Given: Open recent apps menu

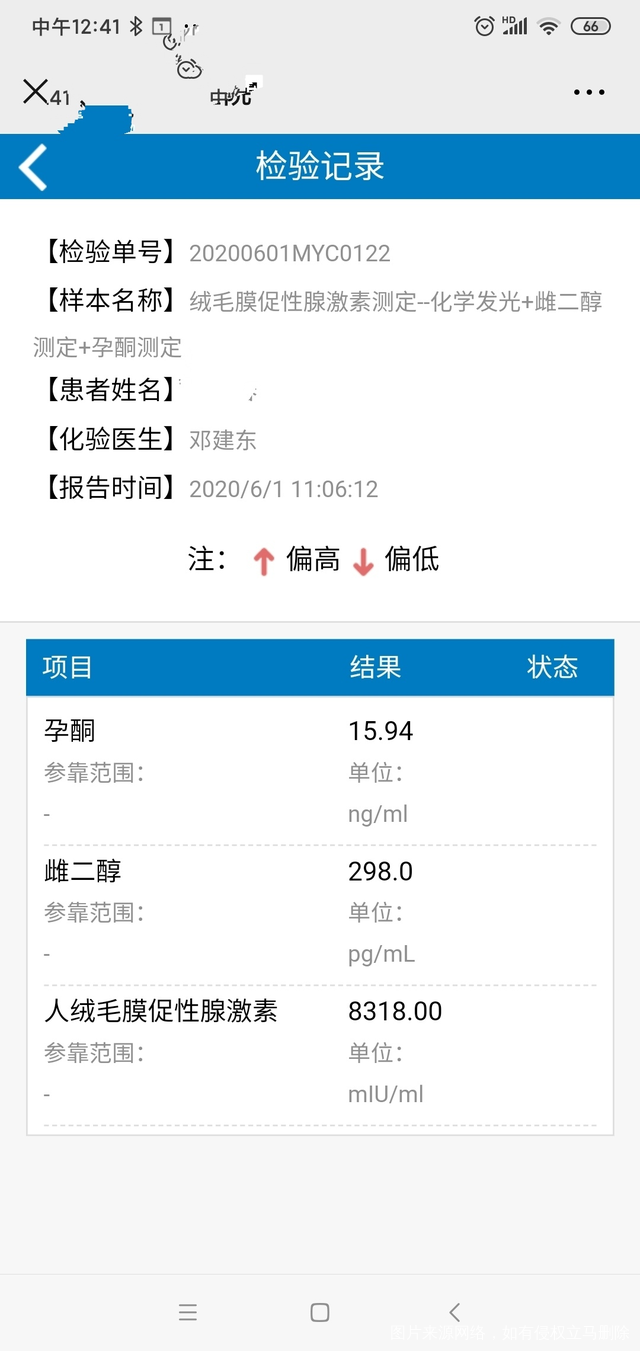Looking at the screenshot, I should [187, 1312].
